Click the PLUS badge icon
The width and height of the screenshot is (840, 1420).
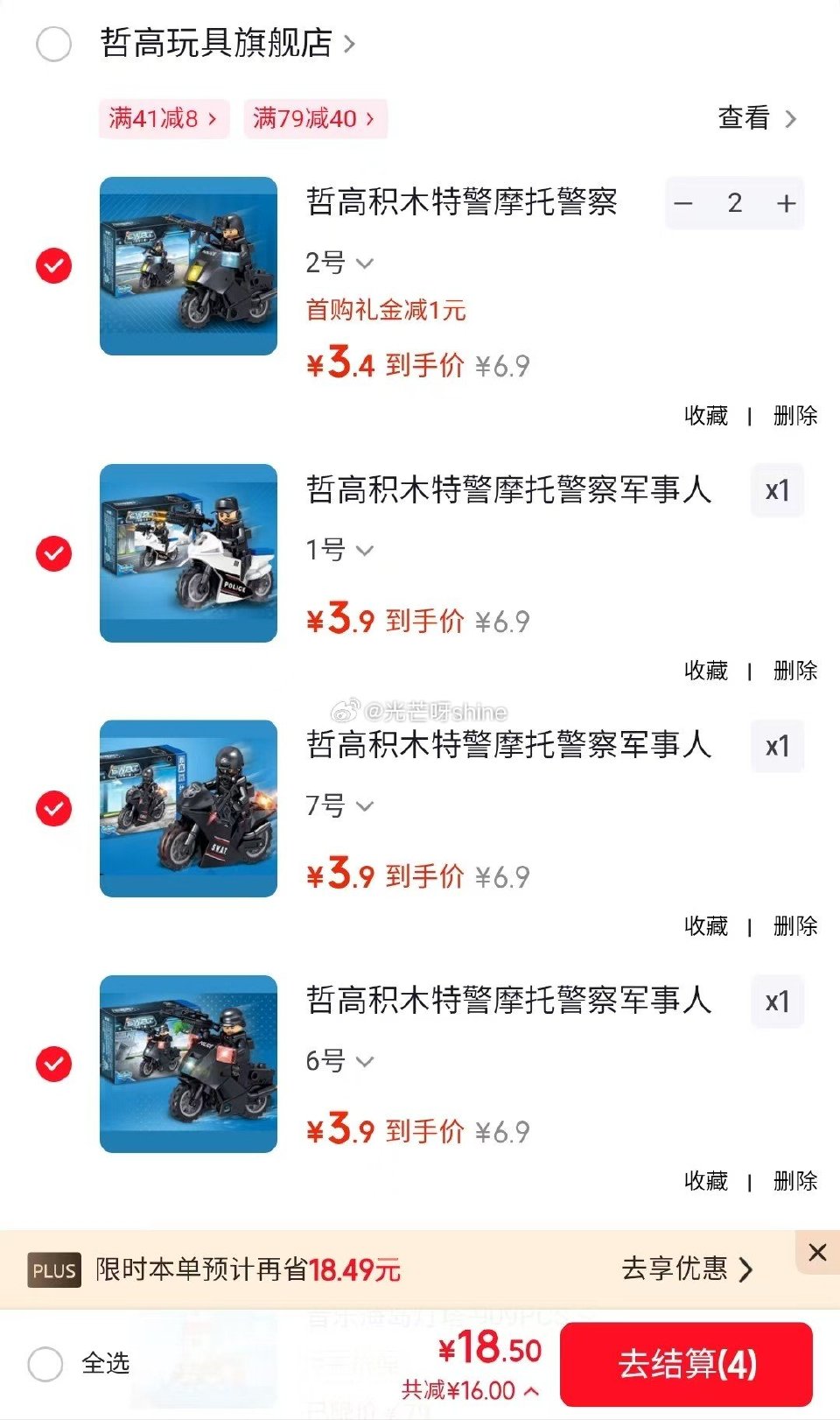coord(53,1270)
